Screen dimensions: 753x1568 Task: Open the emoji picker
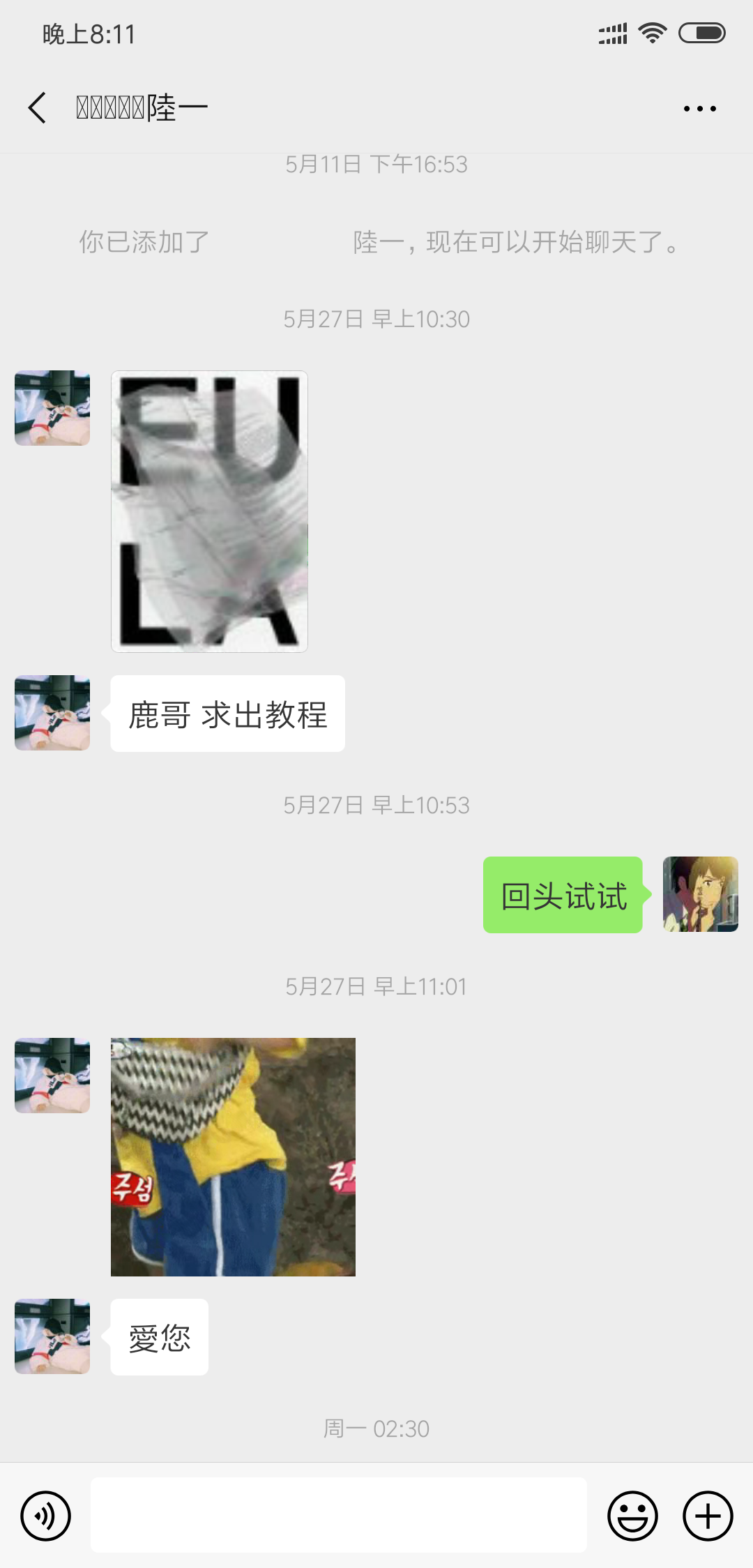click(632, 1516)
